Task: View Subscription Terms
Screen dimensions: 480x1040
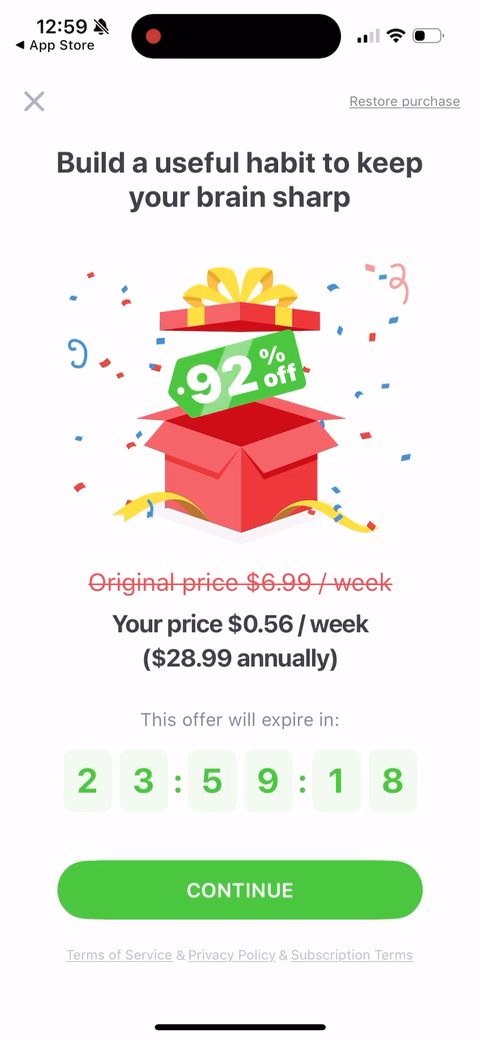Action: point(352,955)
